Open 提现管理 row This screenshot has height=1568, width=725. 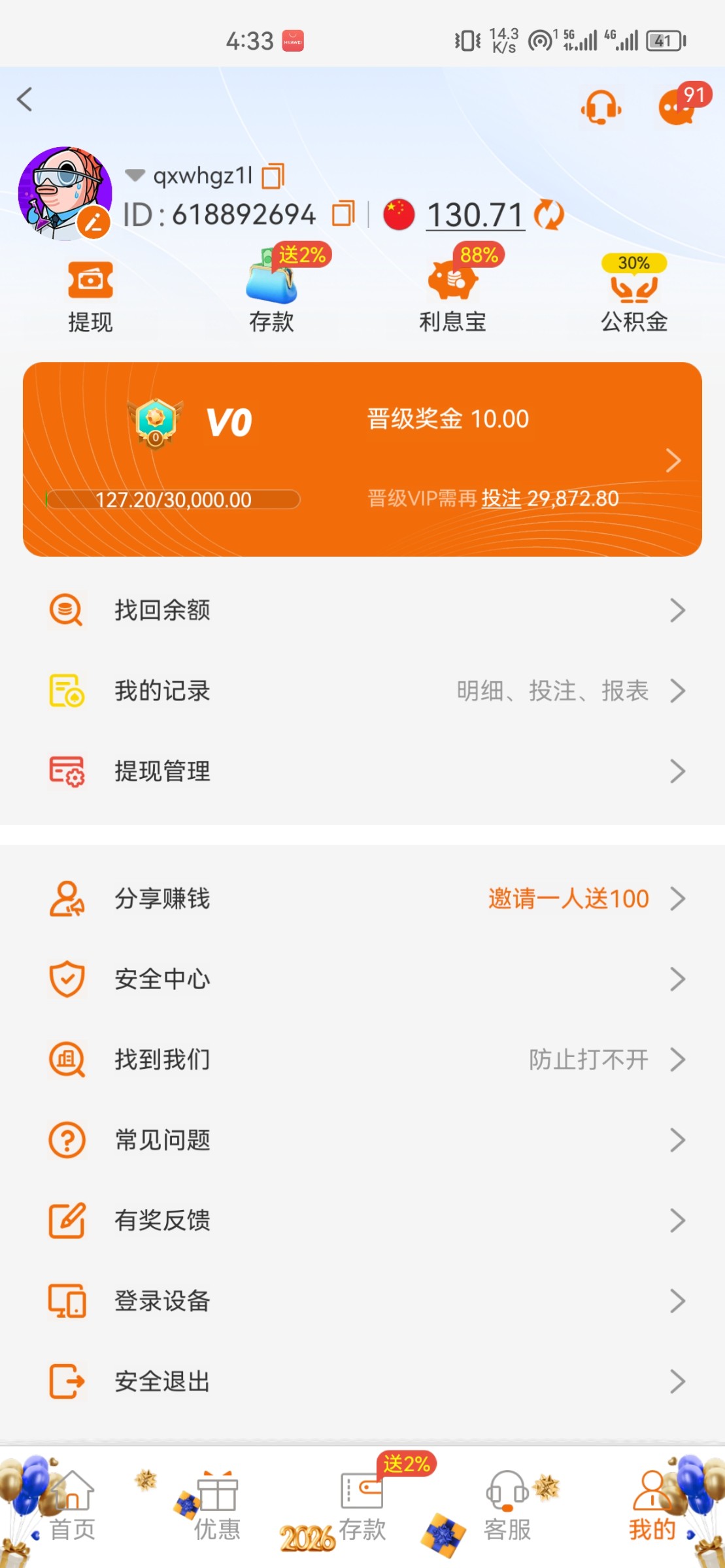pyautogui.click(x=362, y=771)
